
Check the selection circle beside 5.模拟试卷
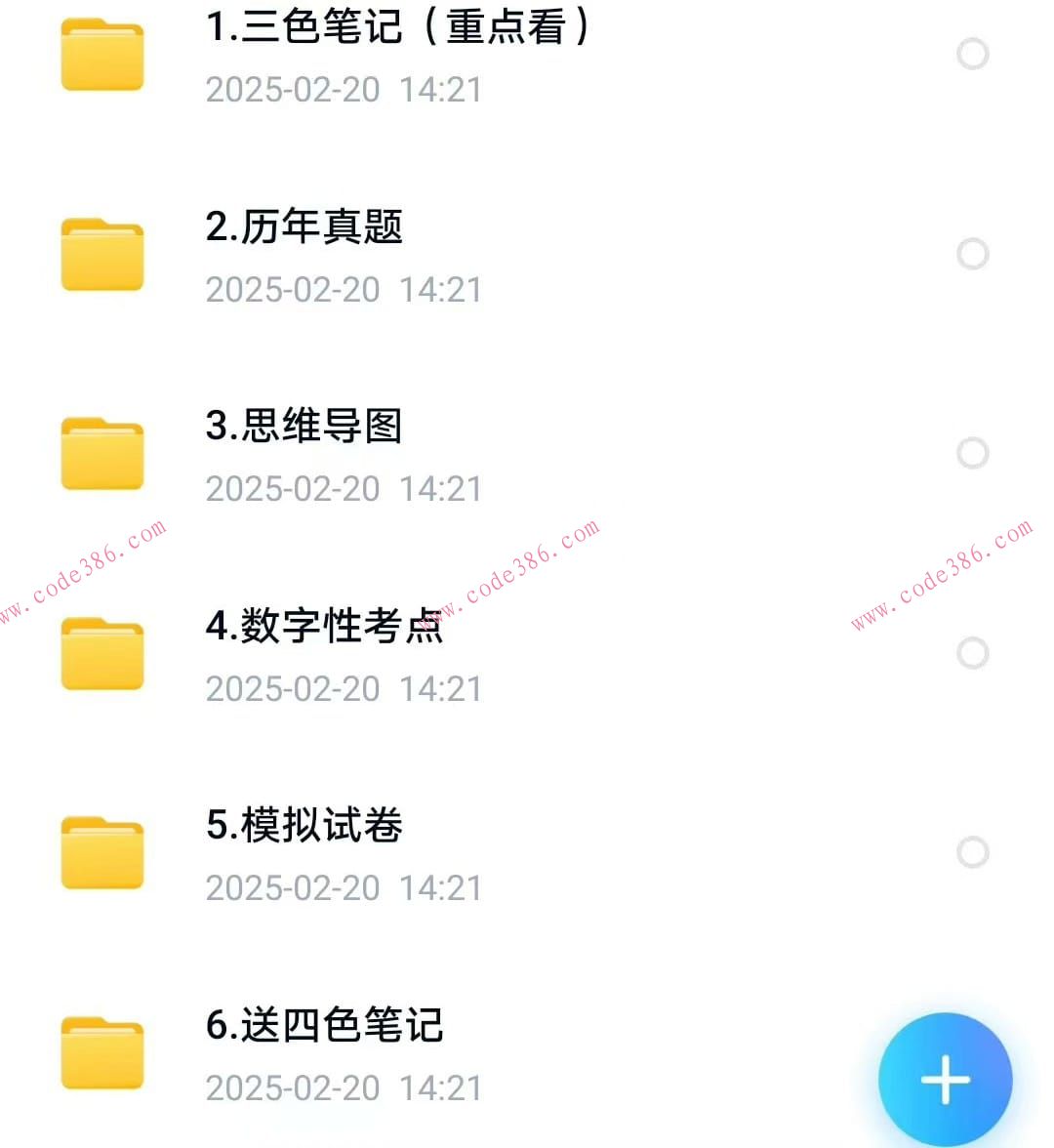[973, 851]
